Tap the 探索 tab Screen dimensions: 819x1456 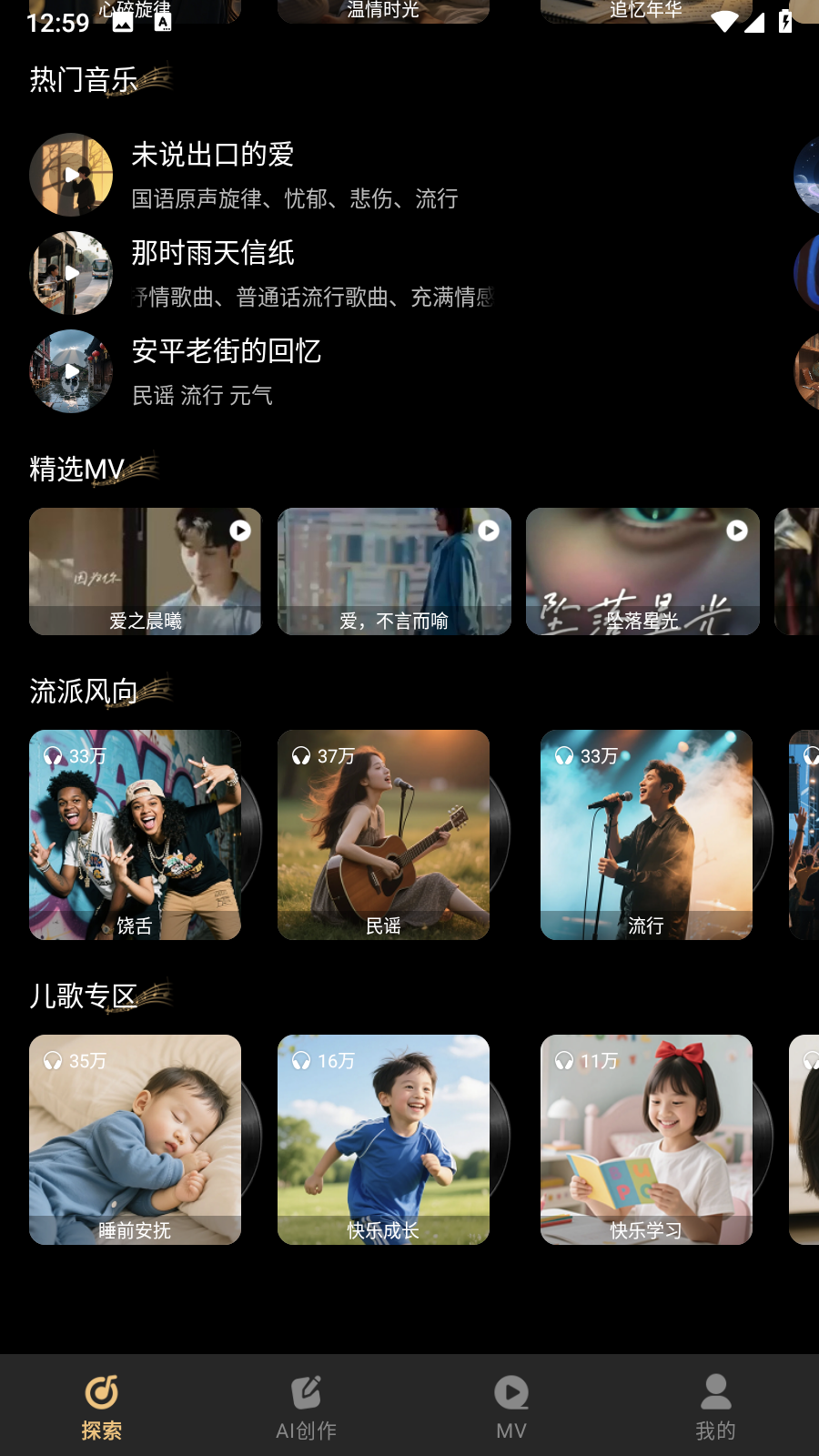[x=102, y=1406]
